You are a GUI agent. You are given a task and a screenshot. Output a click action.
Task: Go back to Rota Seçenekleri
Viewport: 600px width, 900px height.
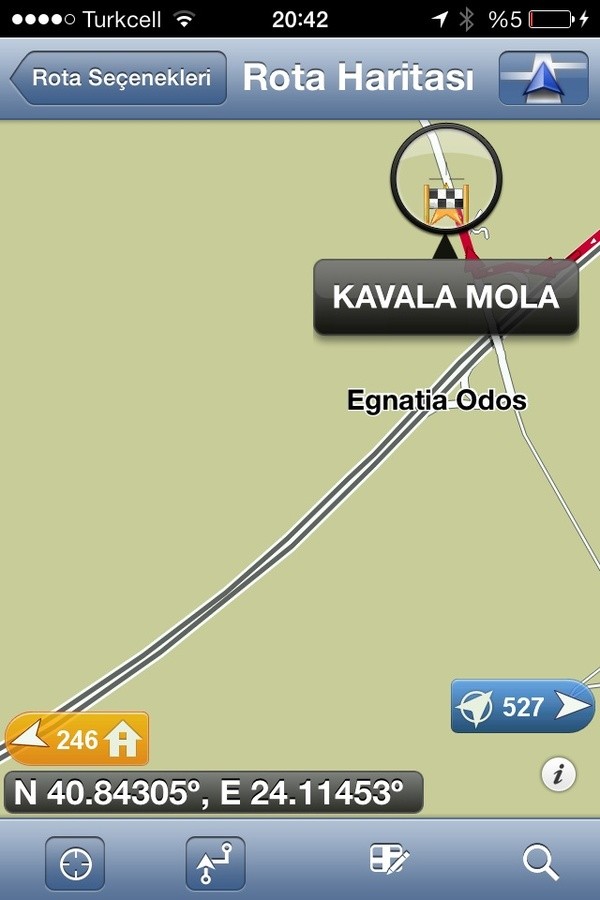(x=118, y=78)
